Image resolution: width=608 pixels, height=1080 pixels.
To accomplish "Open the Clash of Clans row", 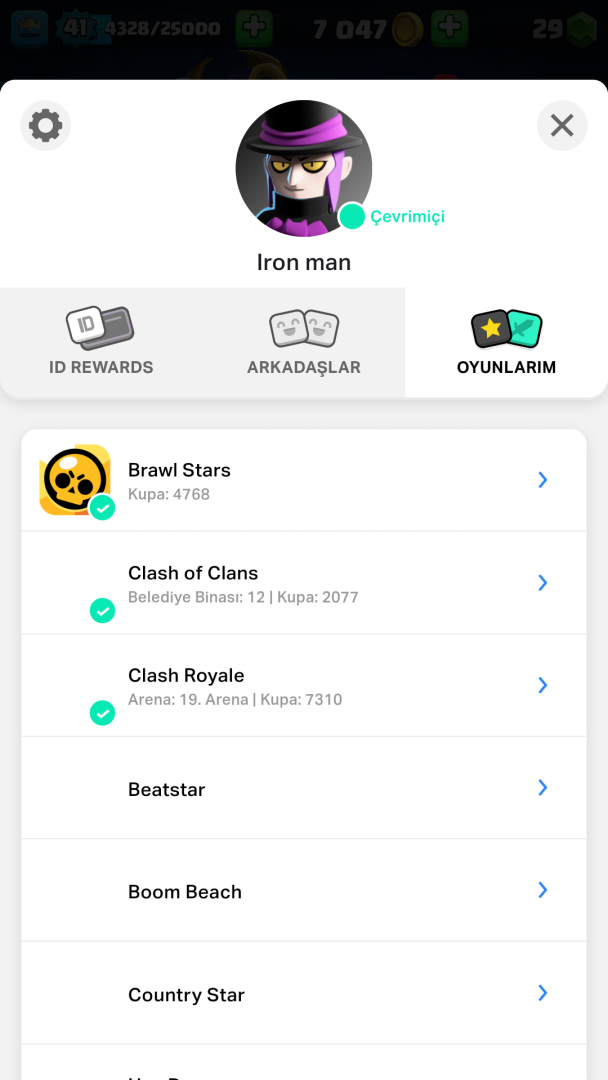I will click(x=304, y=583).
